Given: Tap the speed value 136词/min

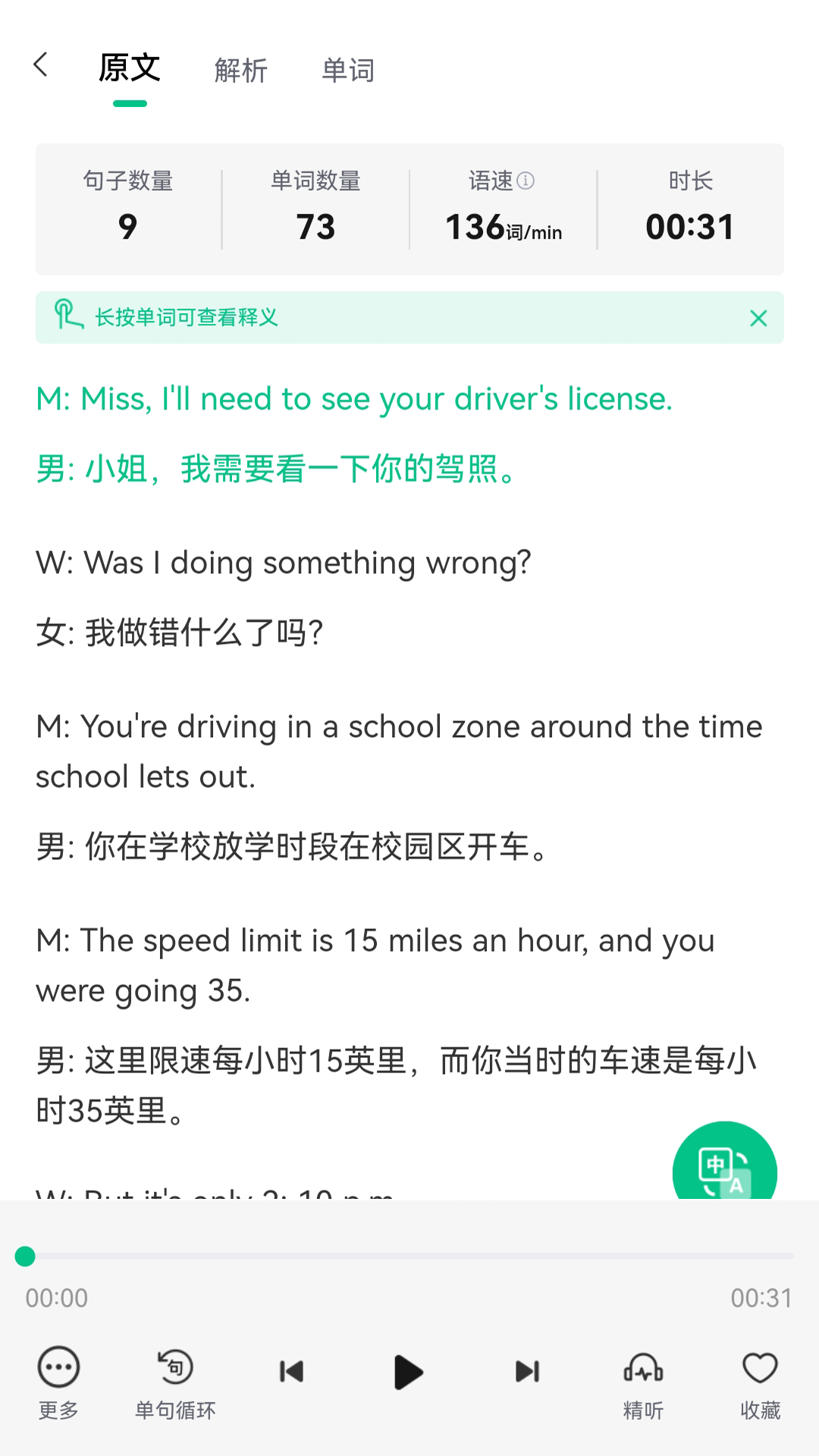Looking at the screenshot, I should [502, 226].
